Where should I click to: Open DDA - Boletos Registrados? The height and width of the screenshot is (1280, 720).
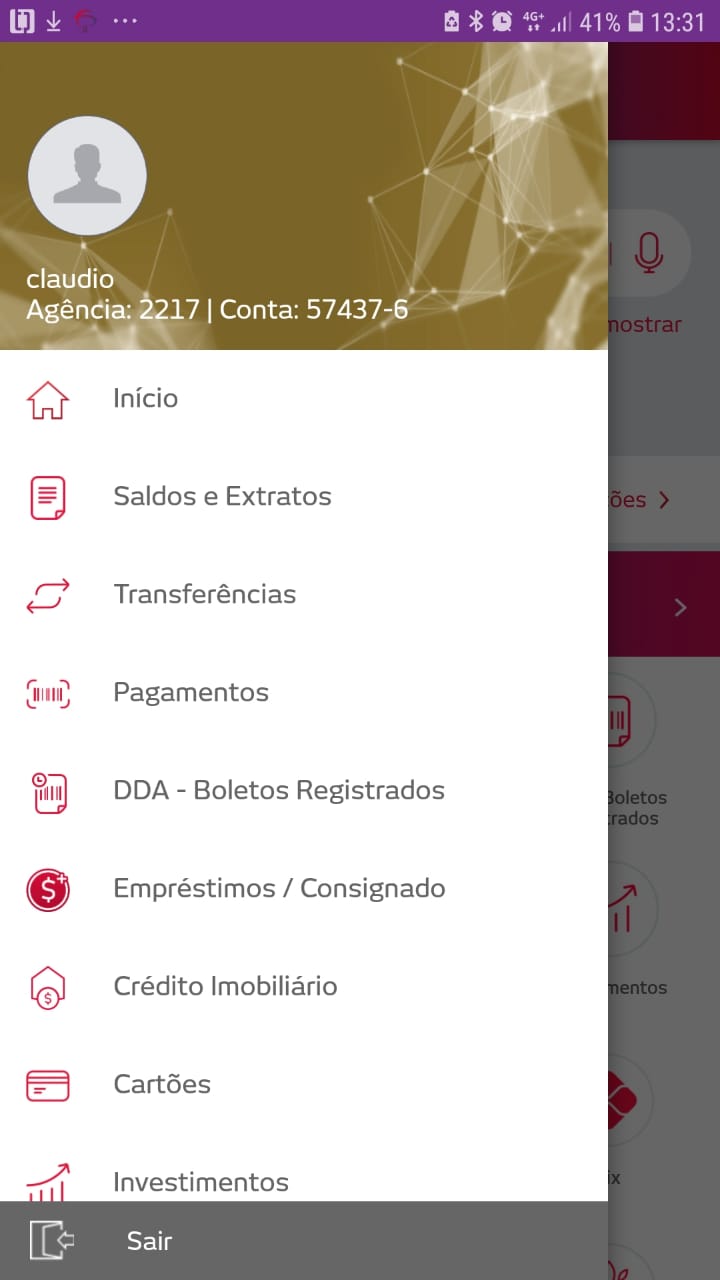click(278, 790)
